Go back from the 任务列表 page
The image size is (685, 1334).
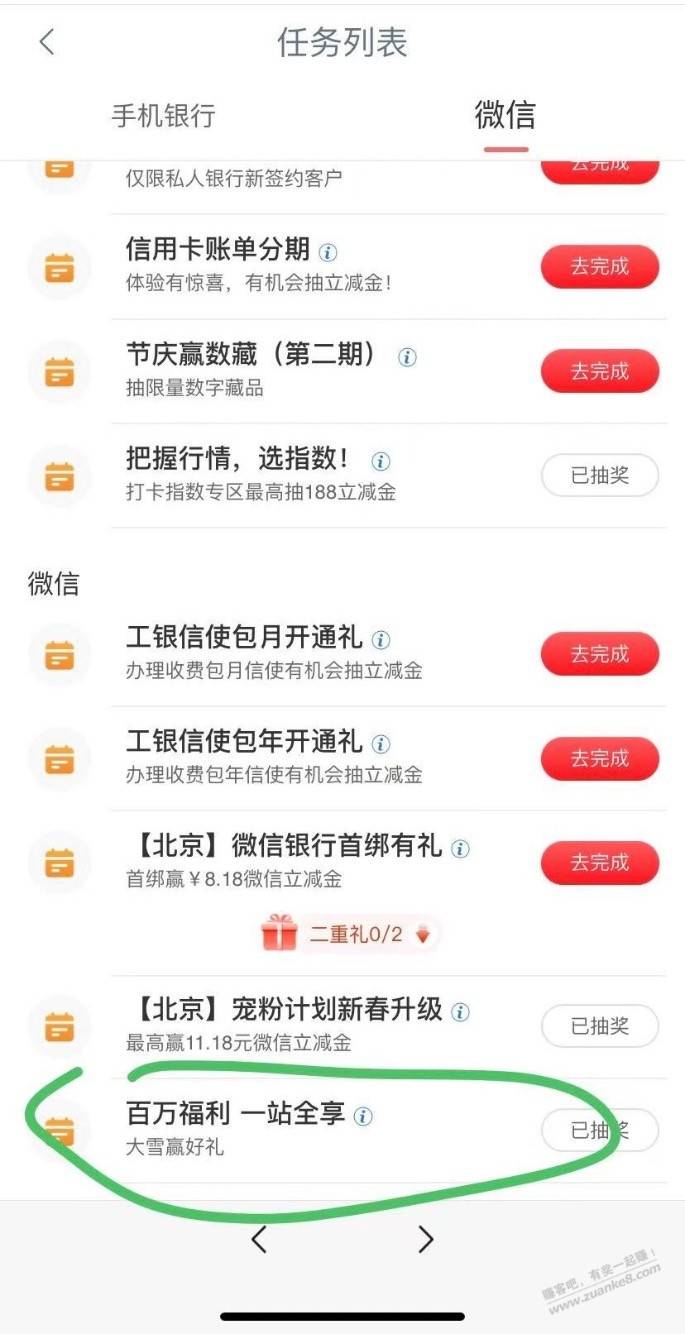tap(46, 42)
